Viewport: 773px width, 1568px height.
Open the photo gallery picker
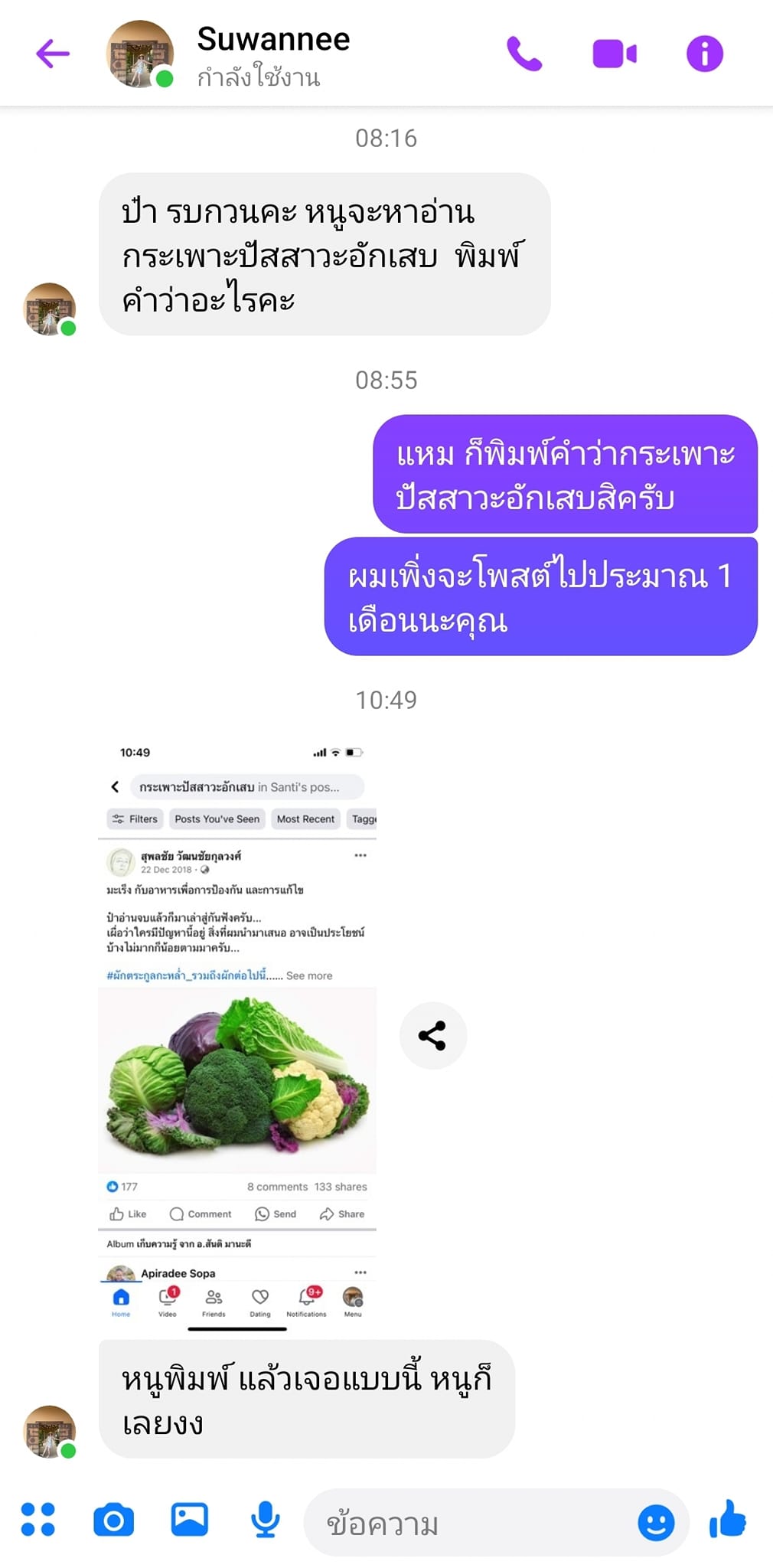pyautogui.click(x=189, y=1520)
